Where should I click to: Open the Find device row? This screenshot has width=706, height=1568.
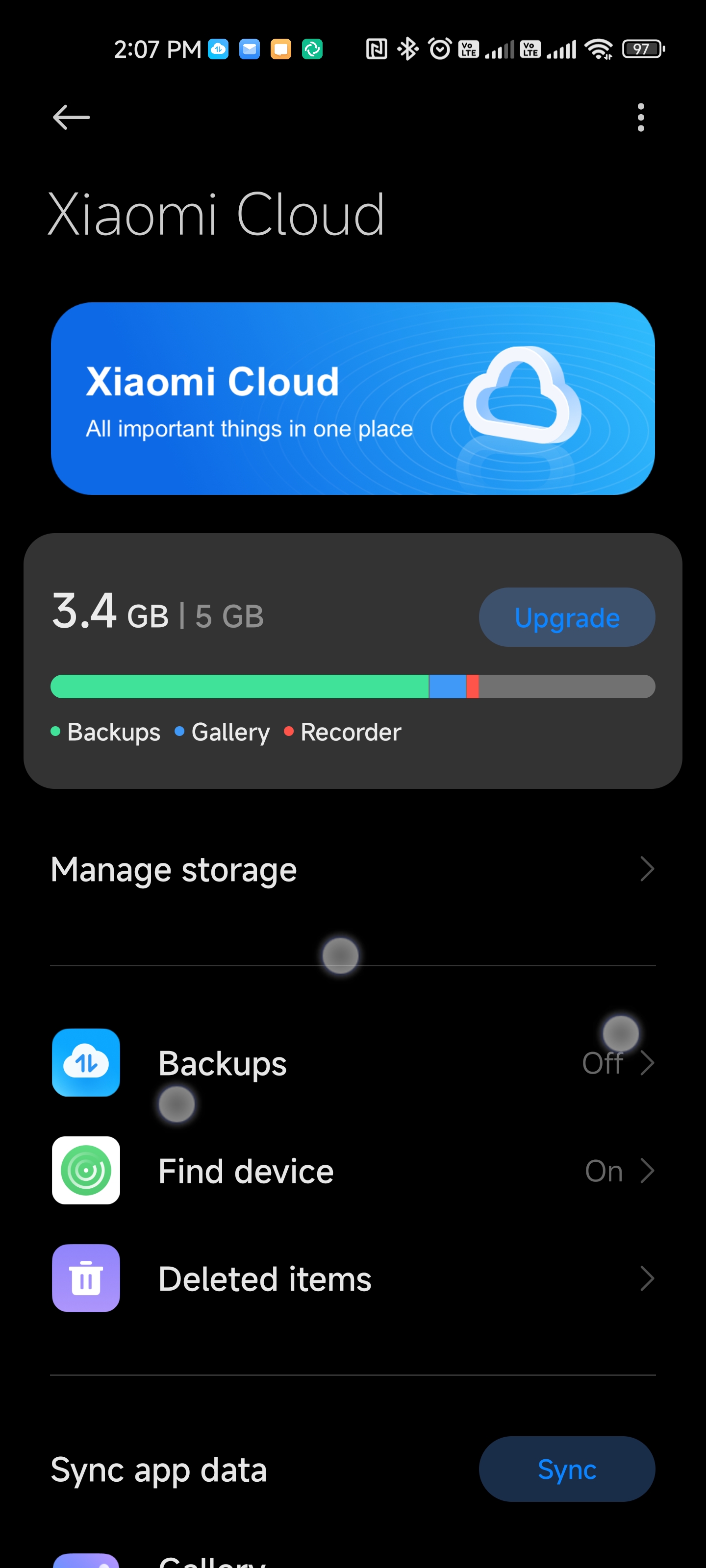coord(353,1170)
